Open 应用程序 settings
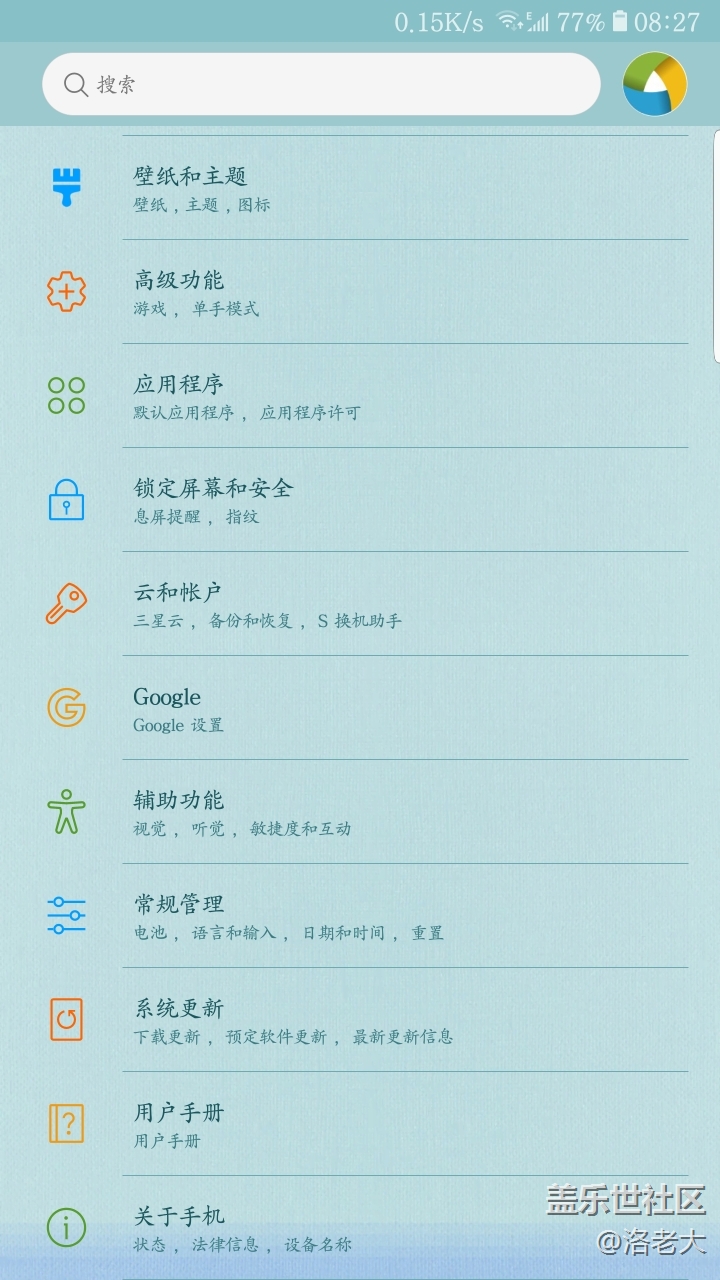The width and height of the screenshot is (720, 1280). tap(360, 396)
